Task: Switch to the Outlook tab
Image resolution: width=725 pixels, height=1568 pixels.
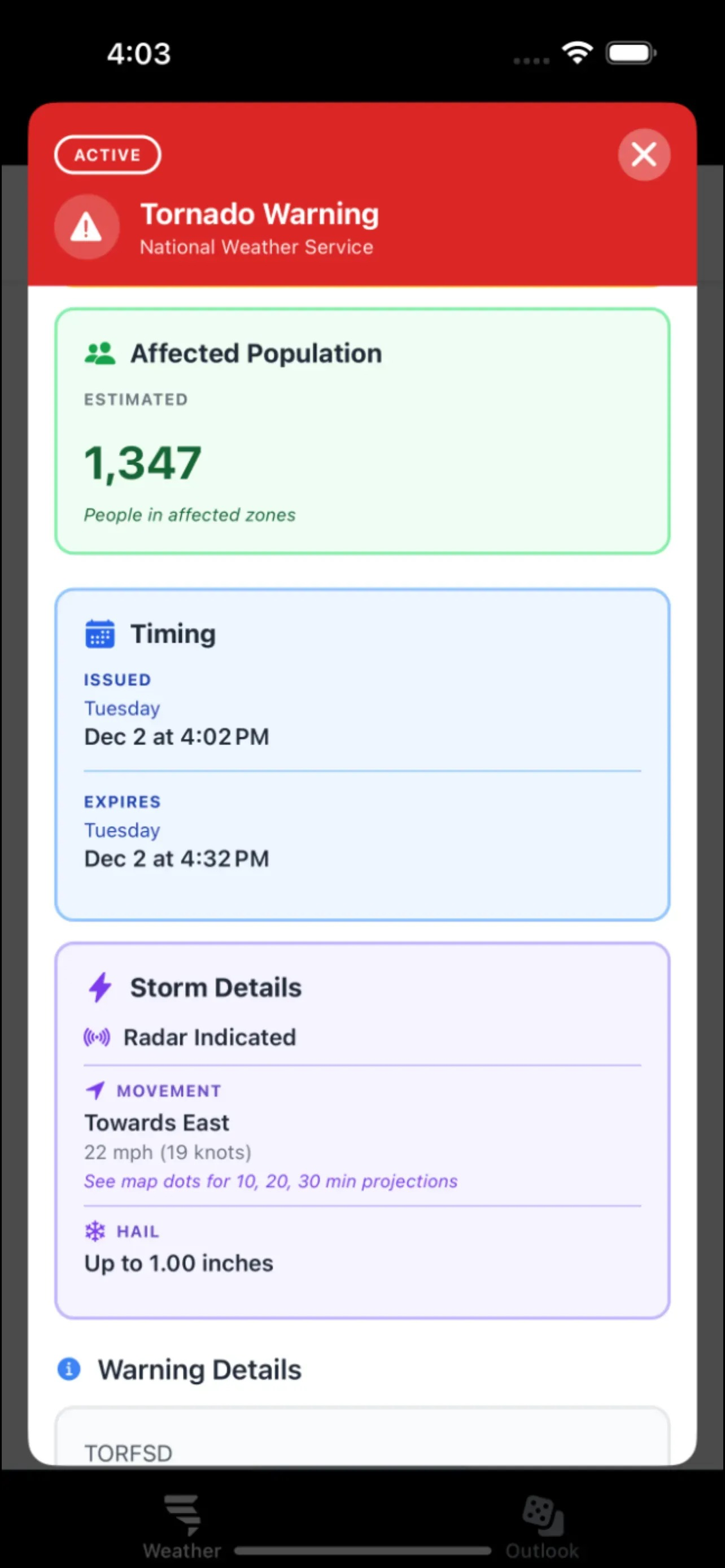Action: (541, 1525)
